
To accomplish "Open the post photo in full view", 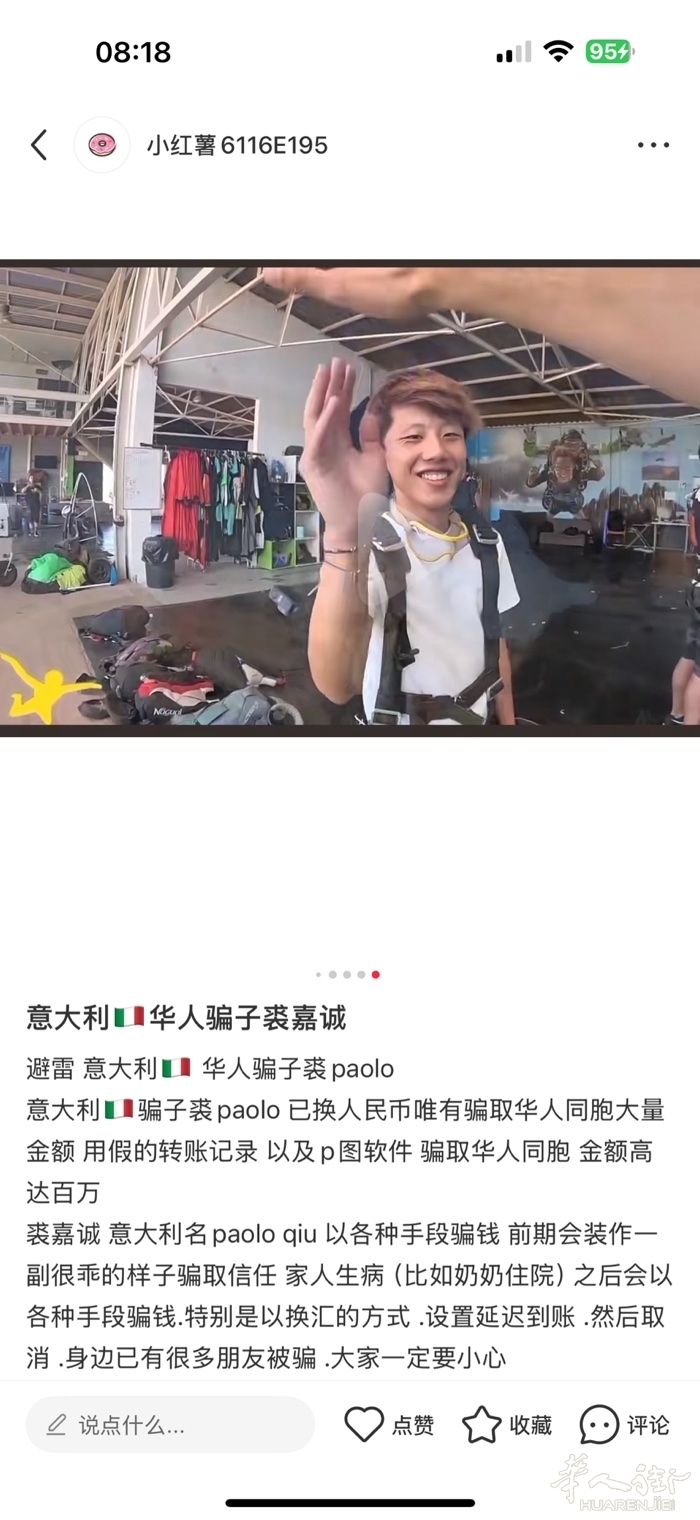I will 350,497.
